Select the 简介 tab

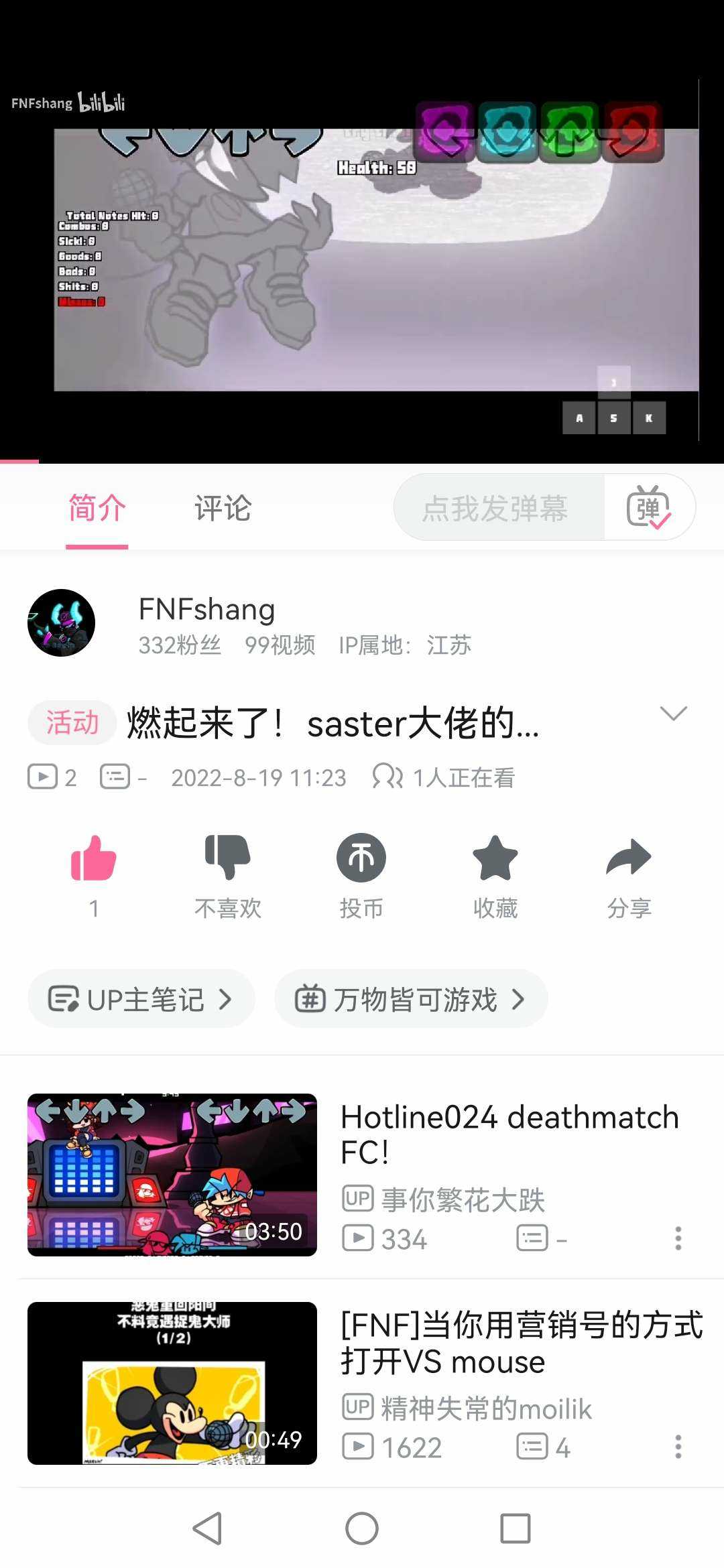click(x=97, y=509)
